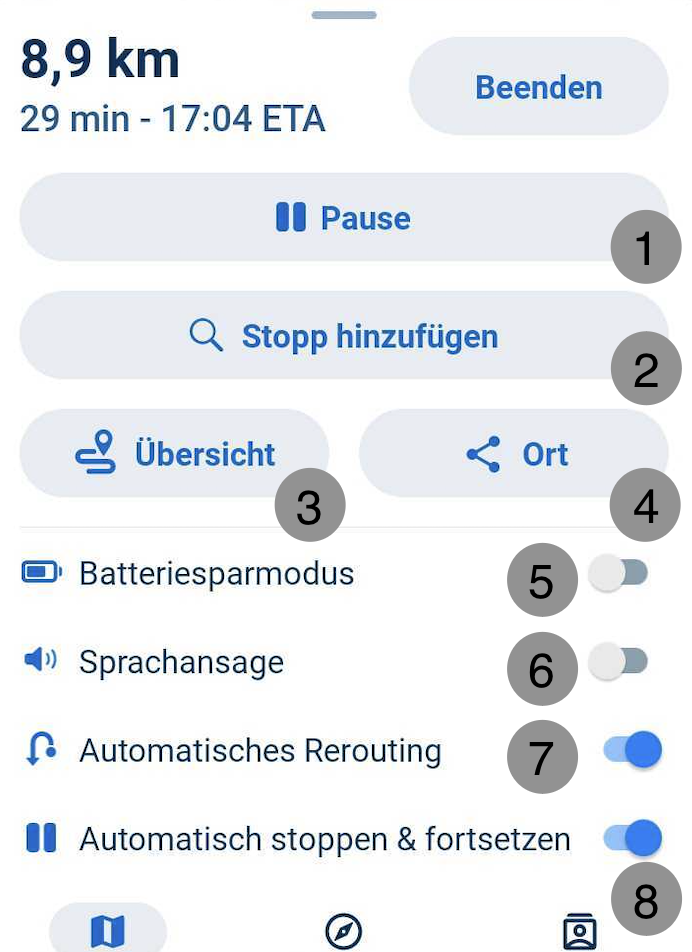Image resolution: width=692 pixels, height=952 pixels.
Task: Share the current Ort location
Action: 513,454
